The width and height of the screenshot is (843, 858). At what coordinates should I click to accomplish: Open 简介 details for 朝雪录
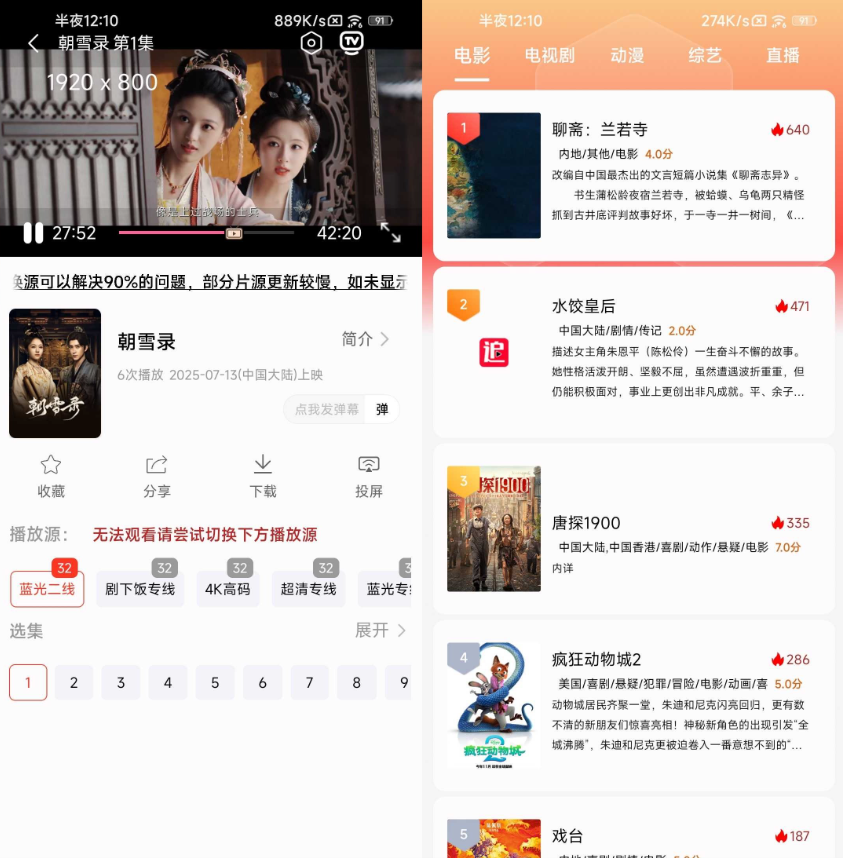pos(365,339)
